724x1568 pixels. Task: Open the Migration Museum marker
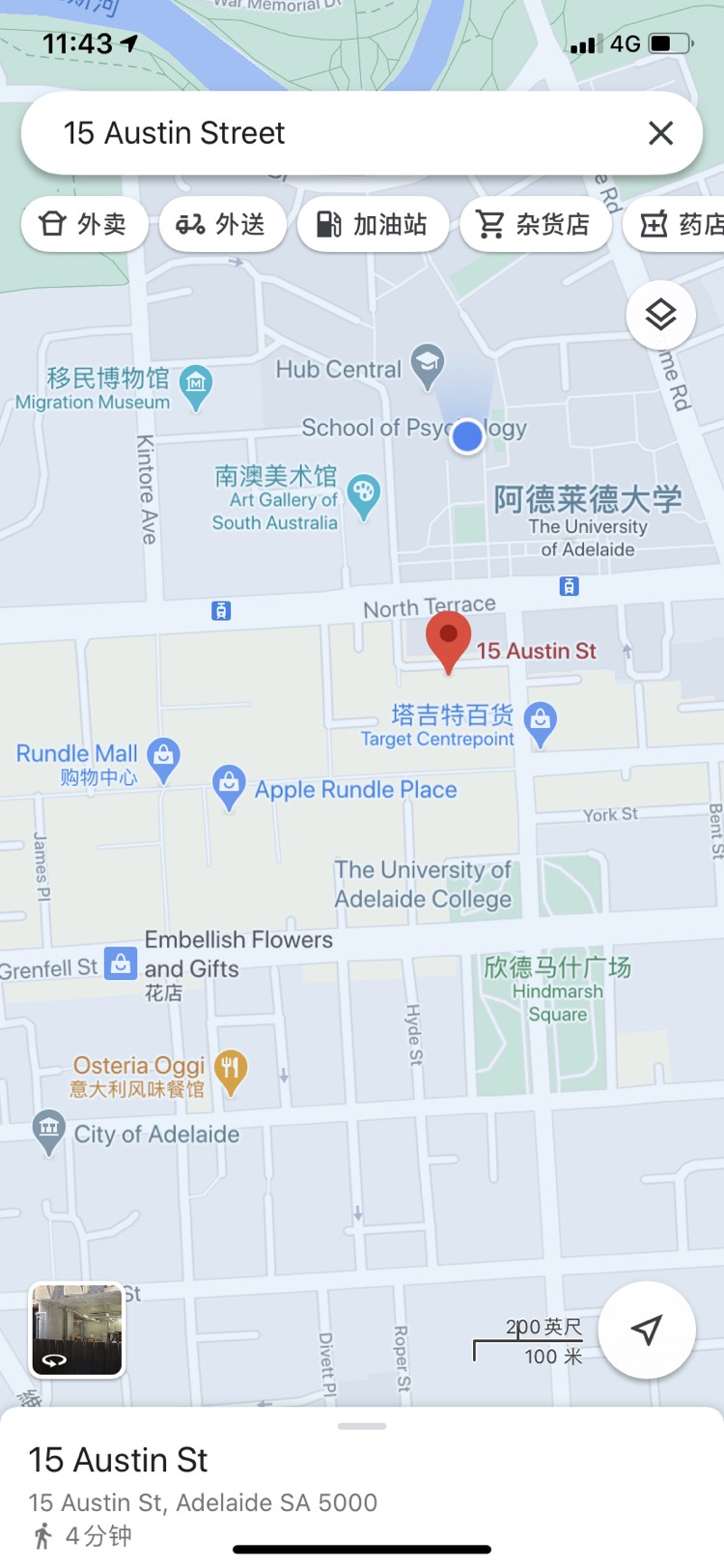click(196, 385)
